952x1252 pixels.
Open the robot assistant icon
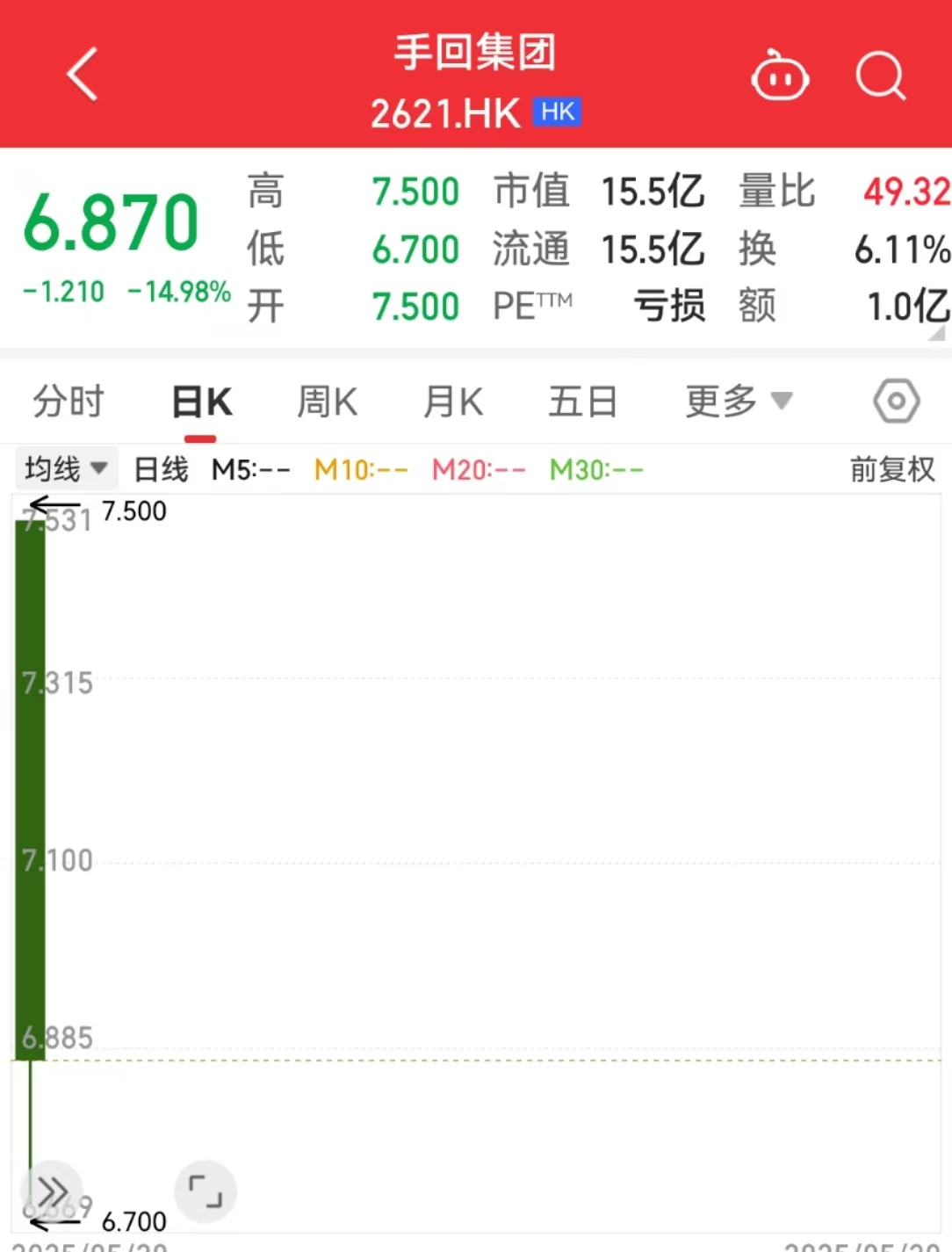[x=779, y=77]
